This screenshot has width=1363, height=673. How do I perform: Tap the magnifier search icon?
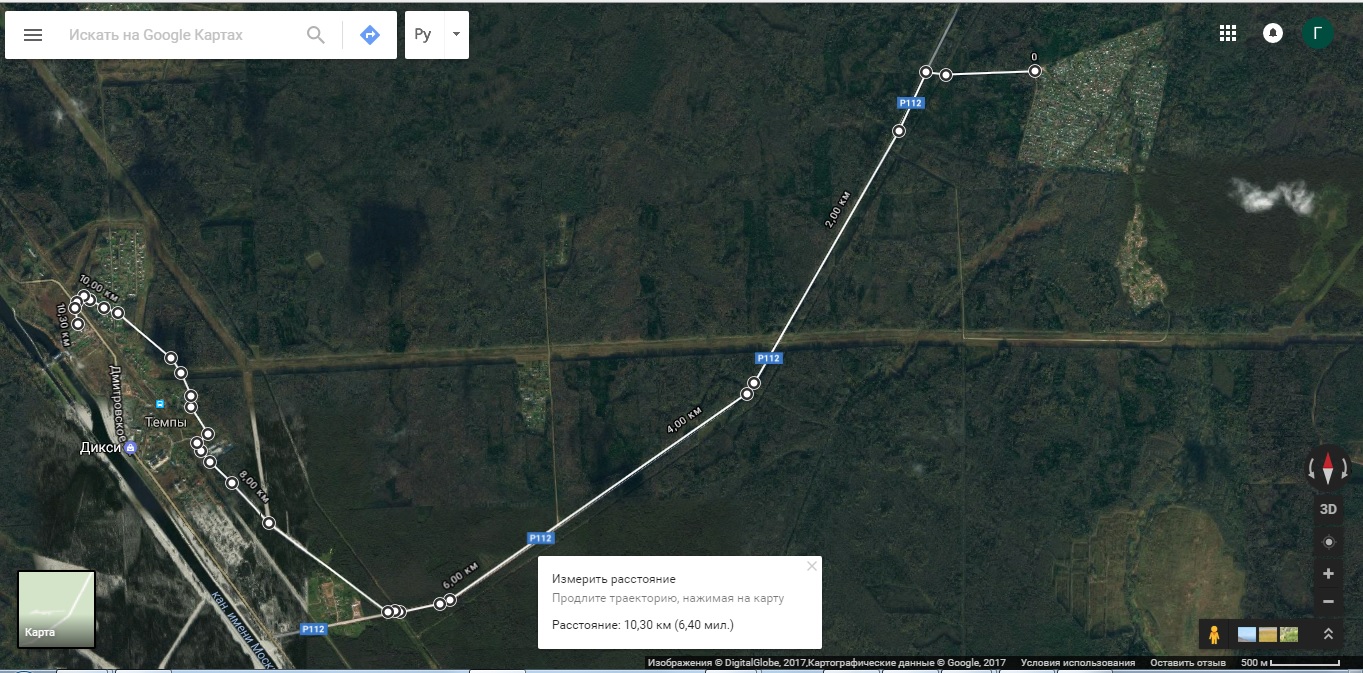click(x=316, y=35)
